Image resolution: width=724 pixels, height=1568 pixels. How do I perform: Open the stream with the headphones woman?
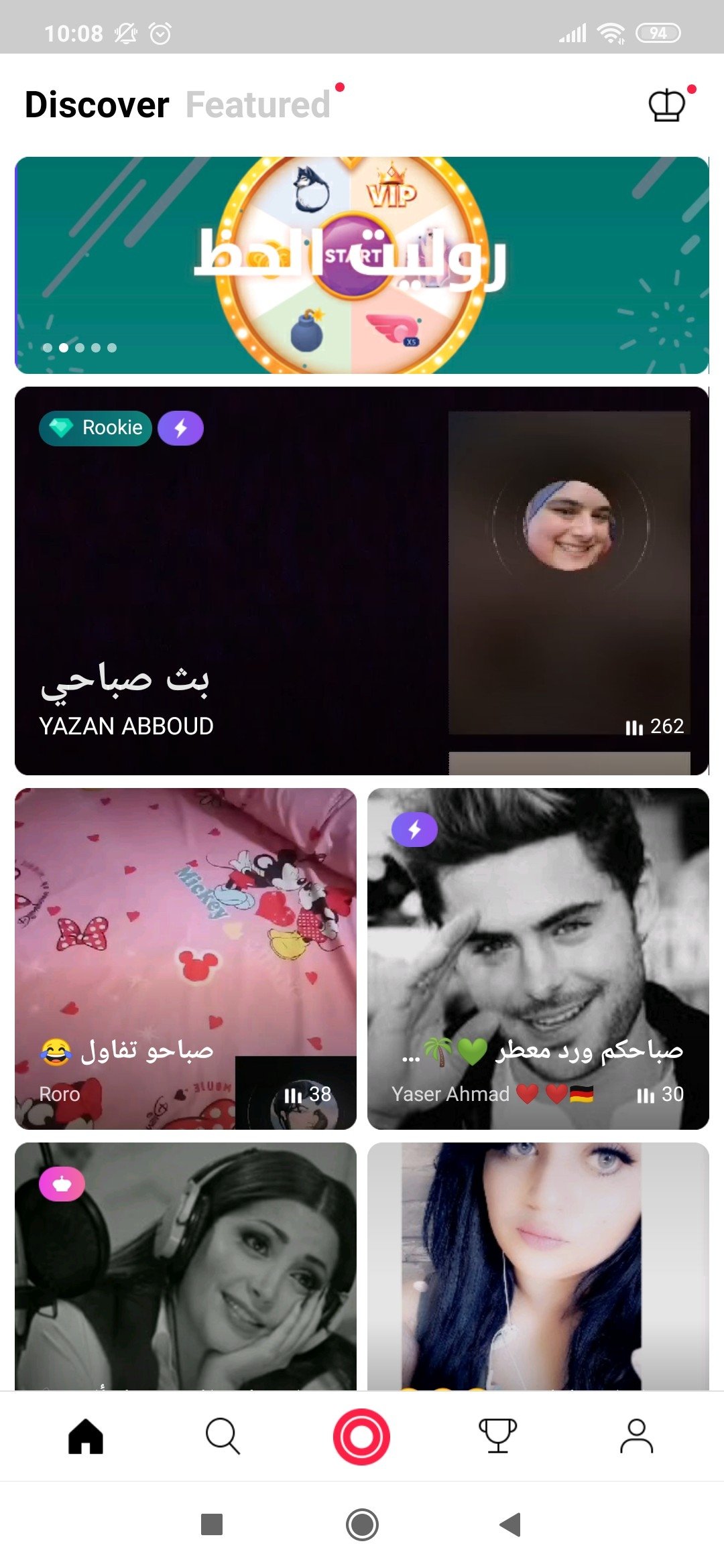pyautogui.click(x=186, y=1266)
